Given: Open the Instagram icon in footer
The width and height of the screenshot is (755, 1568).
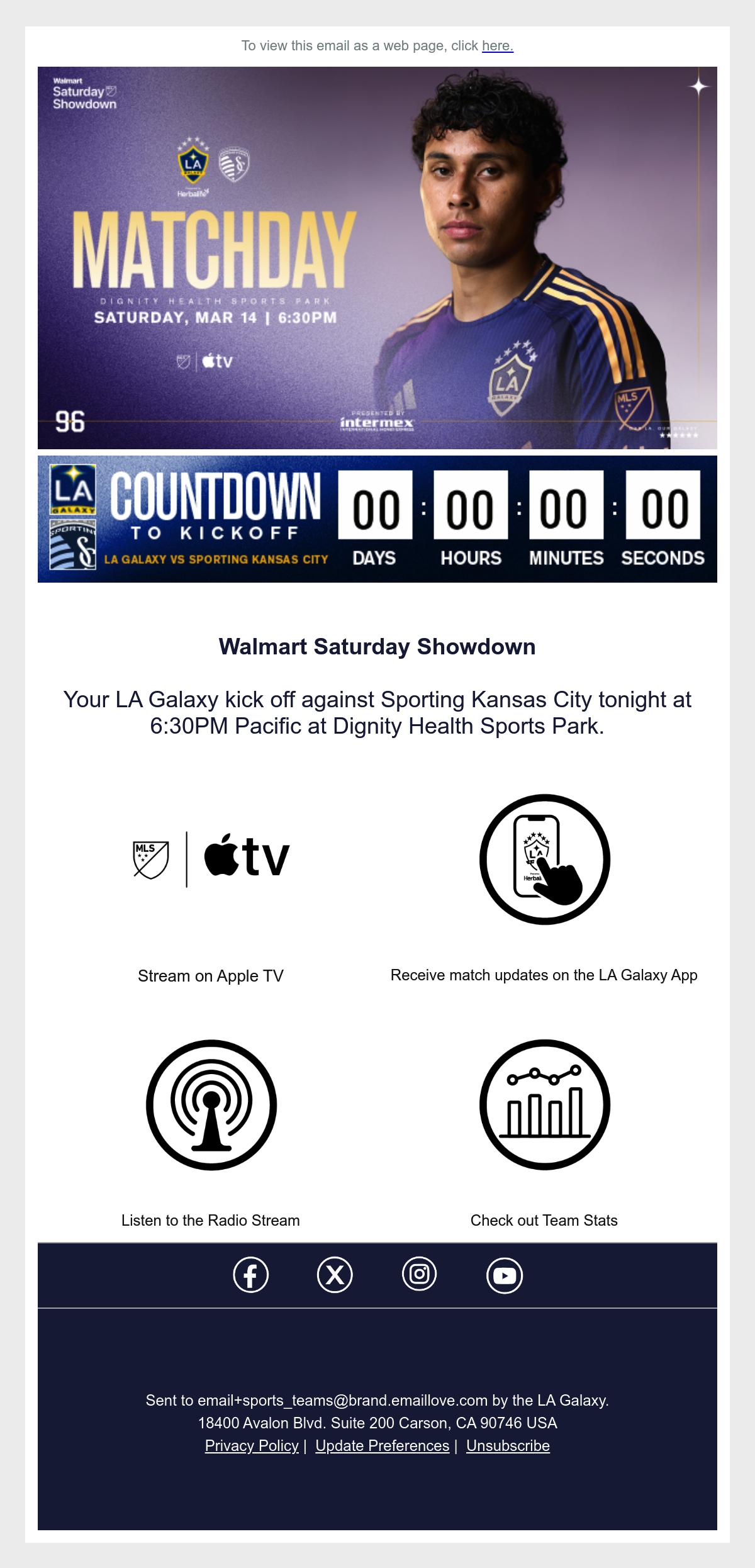Looking at the screenshot, I should [x=419, y=1274].
